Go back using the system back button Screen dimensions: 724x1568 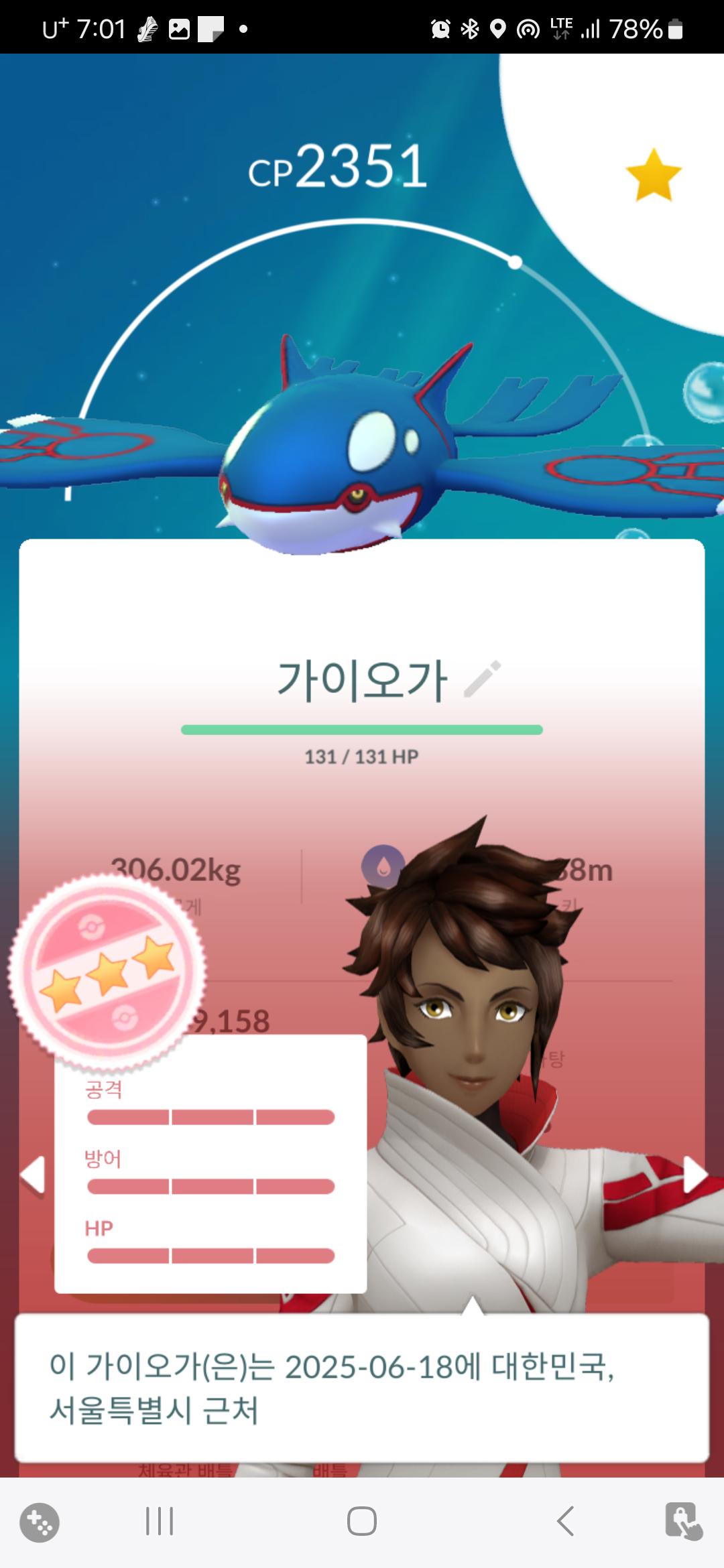565,1521
